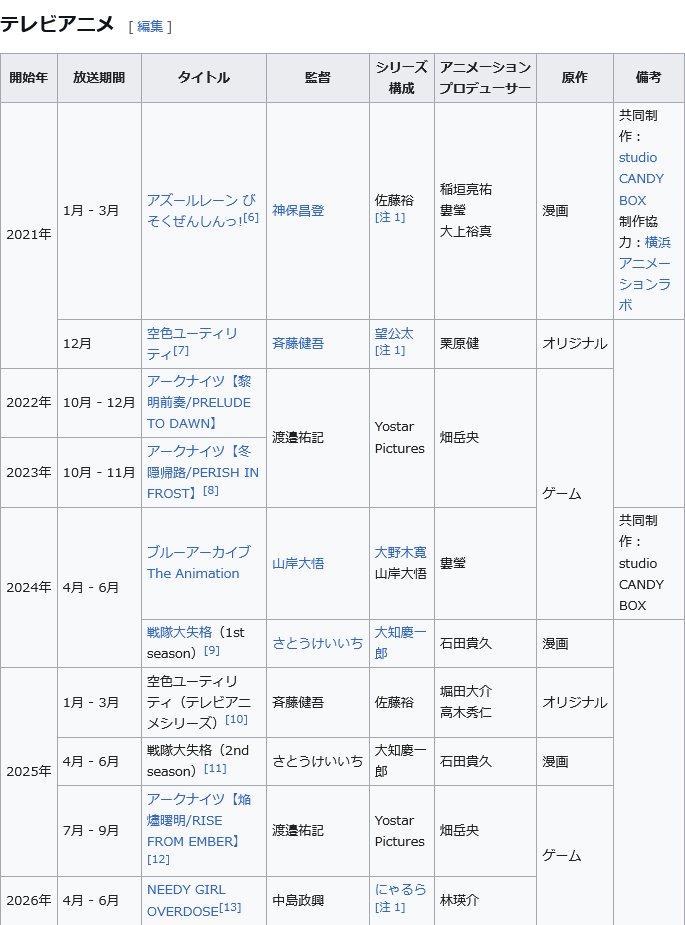Image resolution: width=685 pixels, height=925 pixels.
Task: Open the studio CANDY BOX link
Action: pyautogui.click(x=641, y=179)
